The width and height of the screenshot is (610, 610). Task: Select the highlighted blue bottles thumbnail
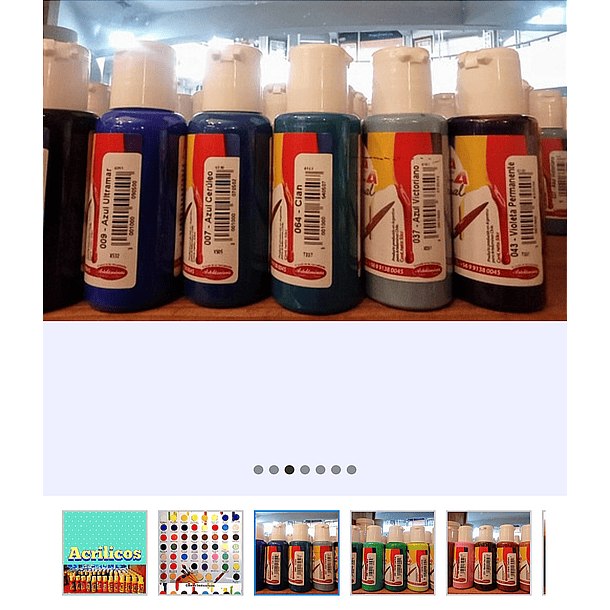pyautogui.click(x=296, y=552)
